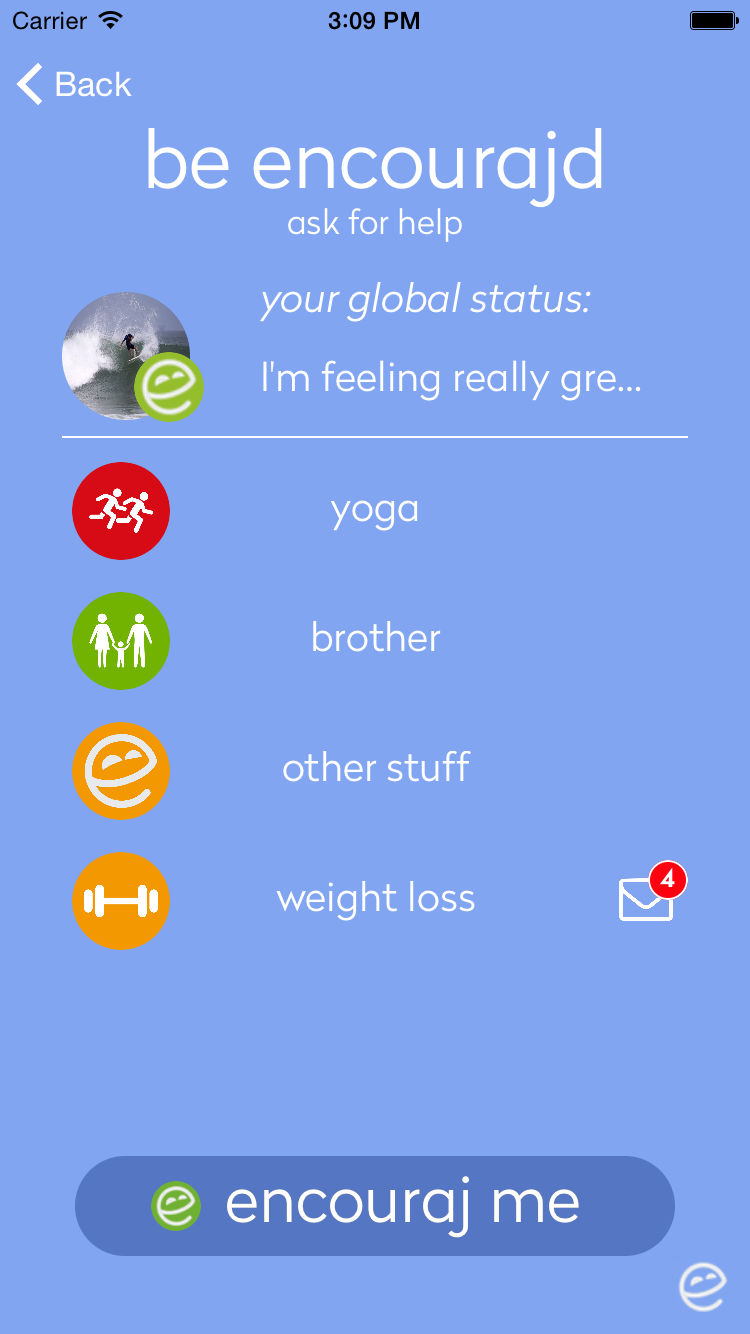Open the yoga topic
The image size is (750, 1334).
point(375,510)
